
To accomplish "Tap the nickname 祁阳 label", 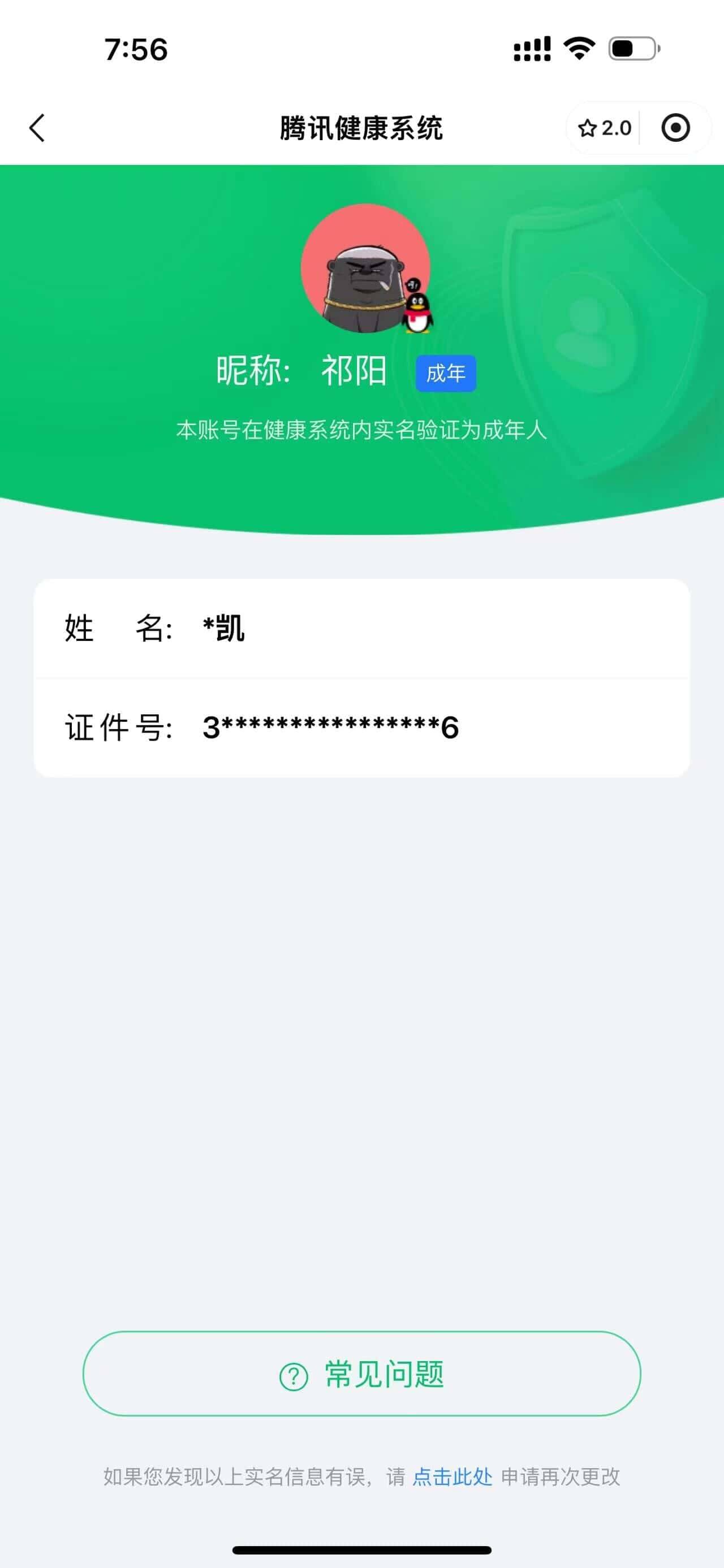I will 354,372.
